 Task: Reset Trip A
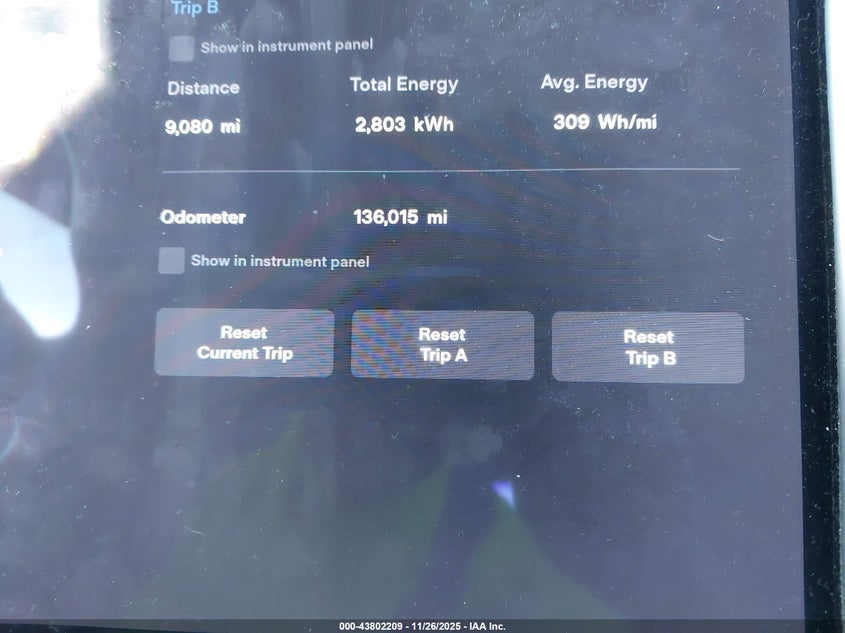[441, 345]
